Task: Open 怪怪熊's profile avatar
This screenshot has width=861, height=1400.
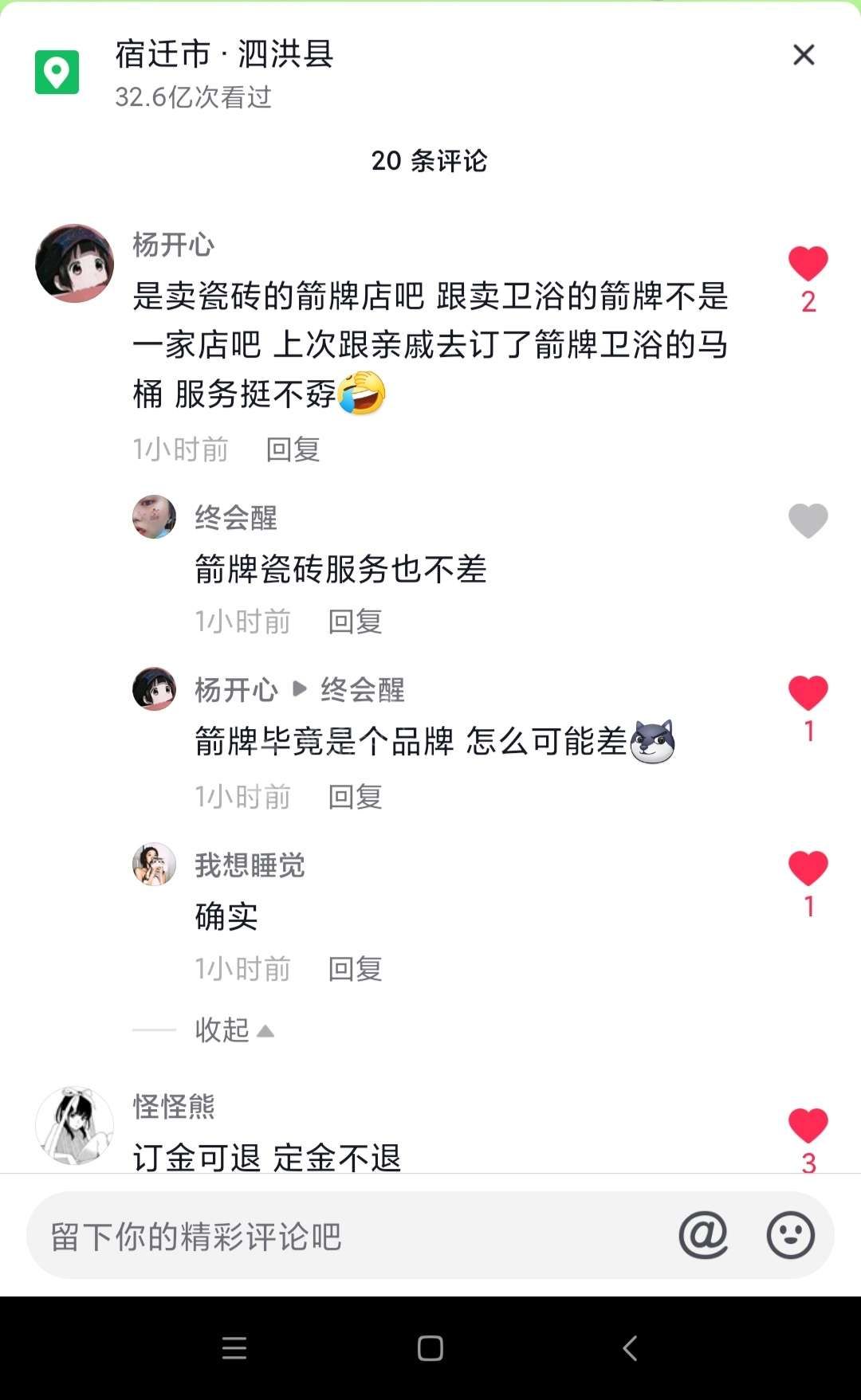Action: point(75,1125)
